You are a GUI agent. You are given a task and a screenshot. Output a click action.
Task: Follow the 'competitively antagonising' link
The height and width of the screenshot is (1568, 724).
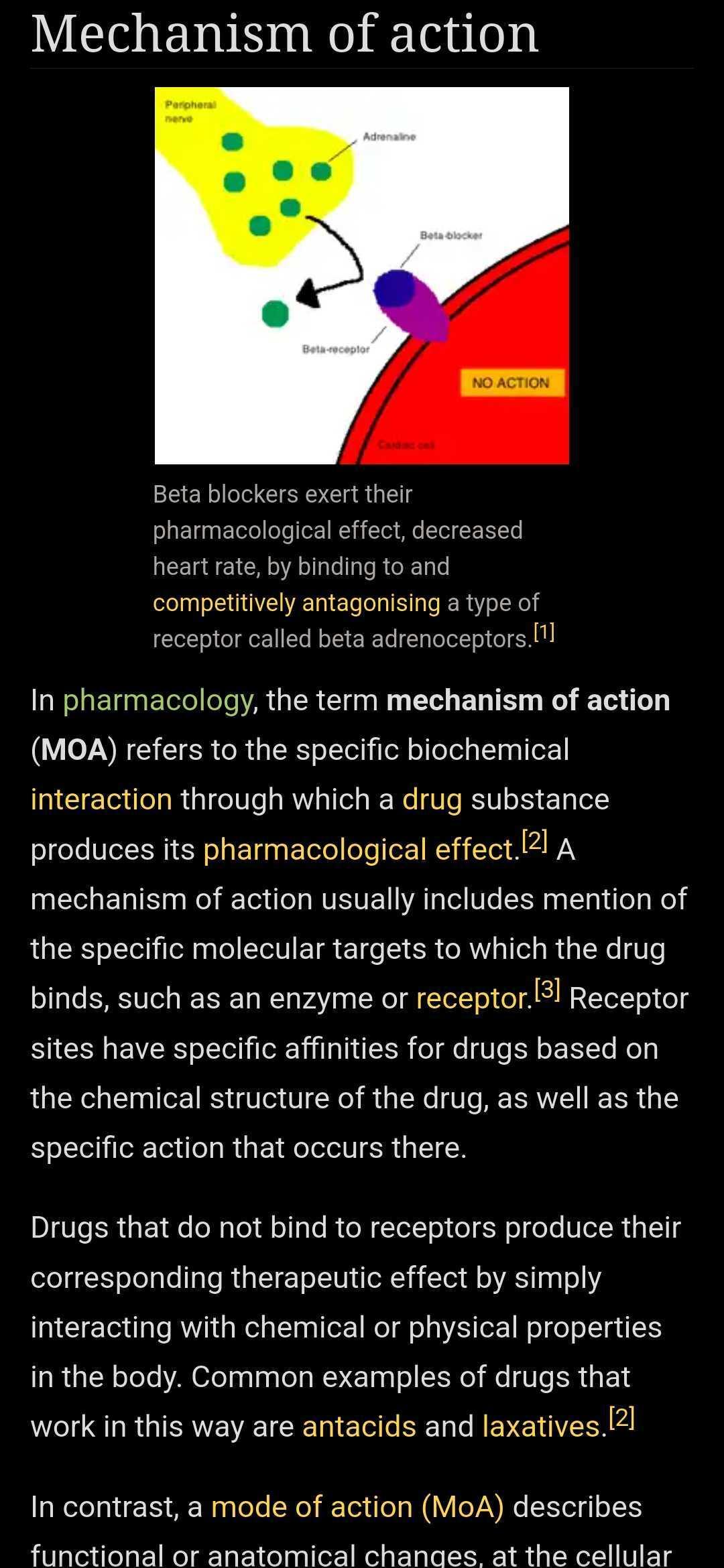(x=296, y=603)
